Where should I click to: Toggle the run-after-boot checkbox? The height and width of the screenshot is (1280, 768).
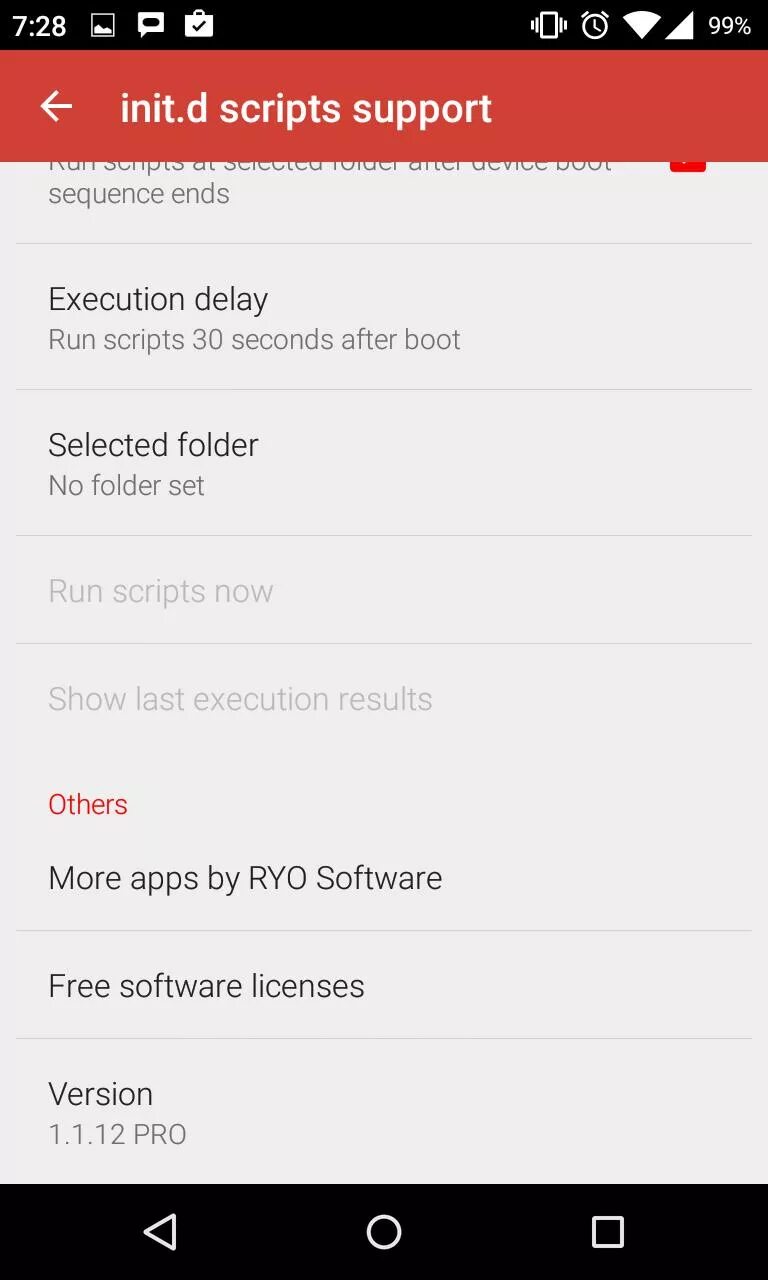point(688,166)
